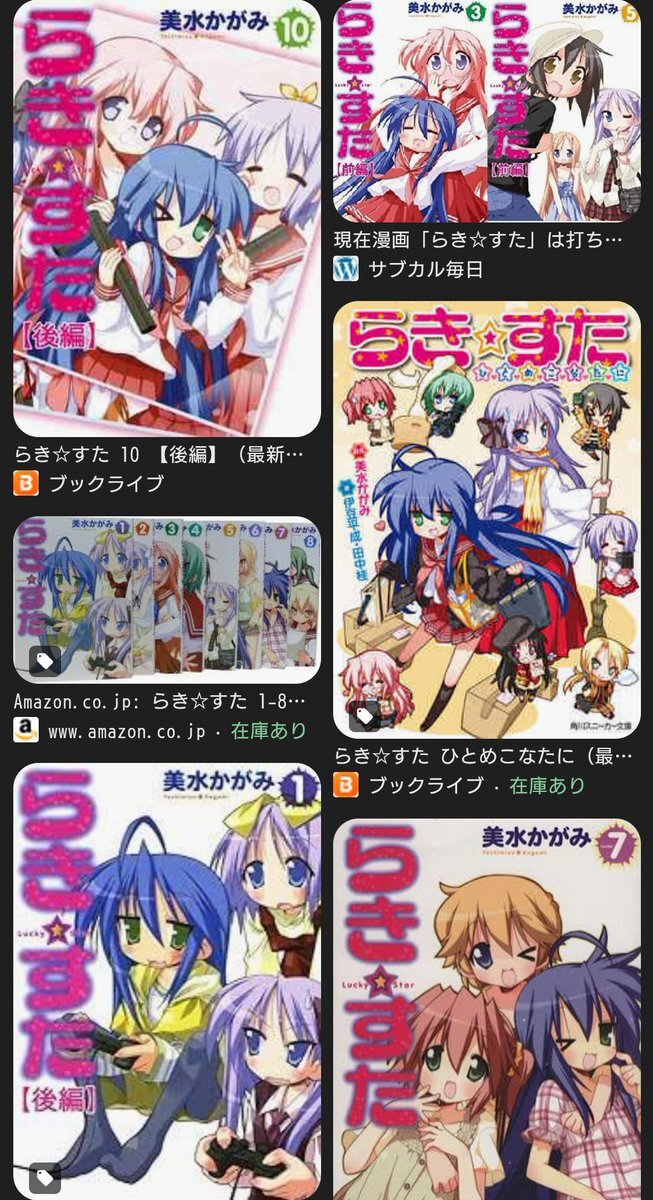View the Amazon.co.jp volumes 1-8 set image
Viewport: 653px width, 1200px height.
pos(167,600)
